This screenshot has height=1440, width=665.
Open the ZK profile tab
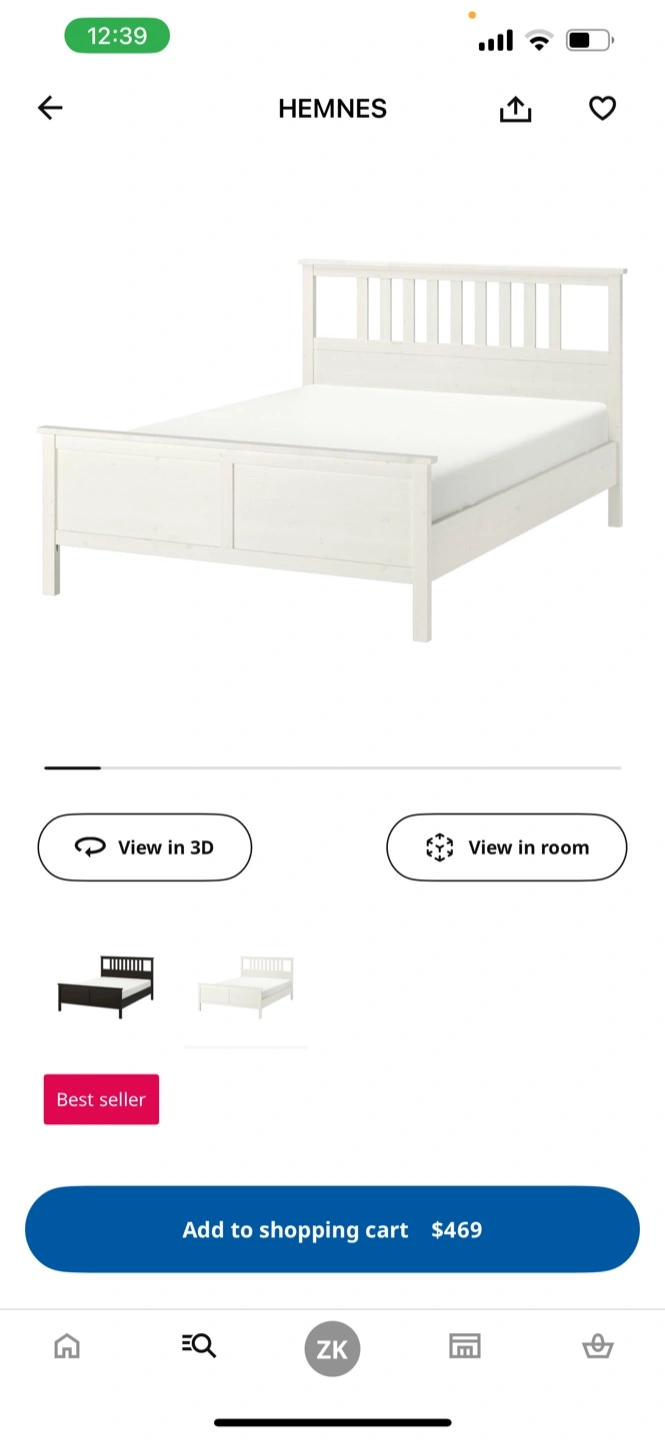point(332,1349)
